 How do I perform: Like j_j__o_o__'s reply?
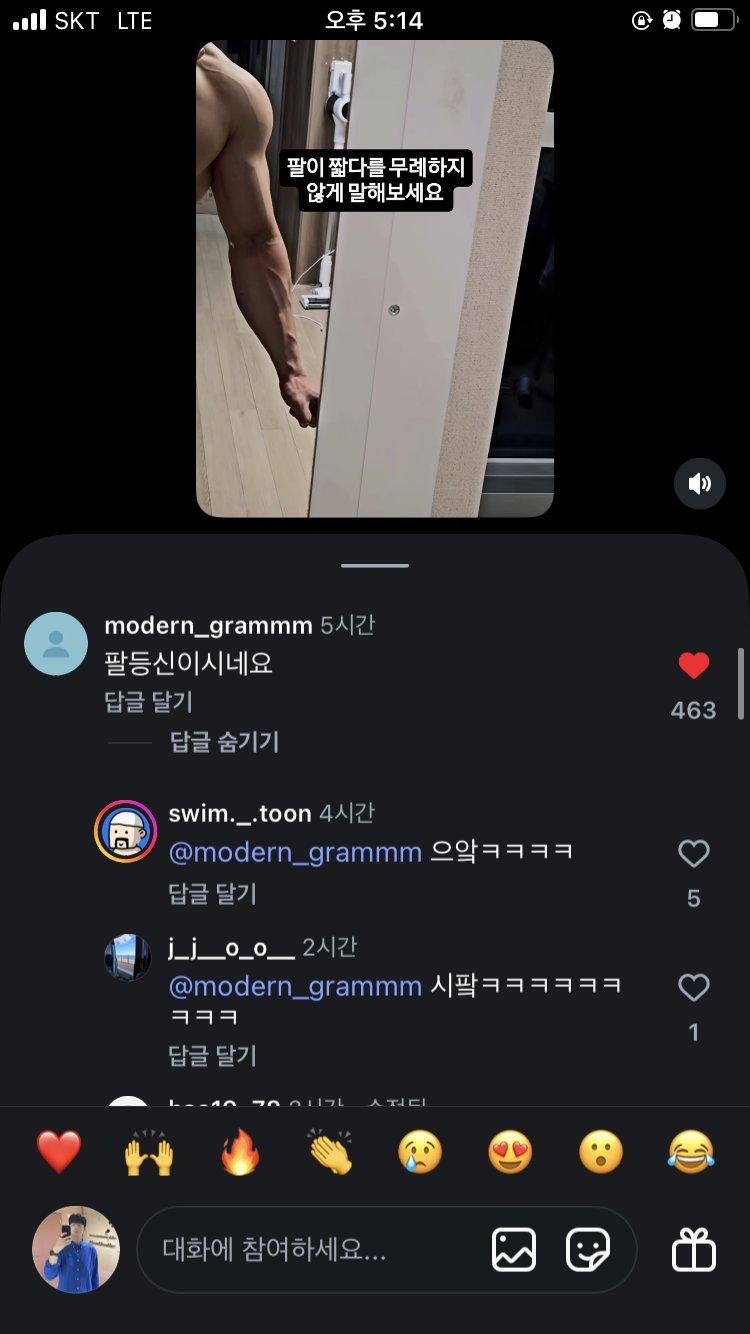(693, 988)
